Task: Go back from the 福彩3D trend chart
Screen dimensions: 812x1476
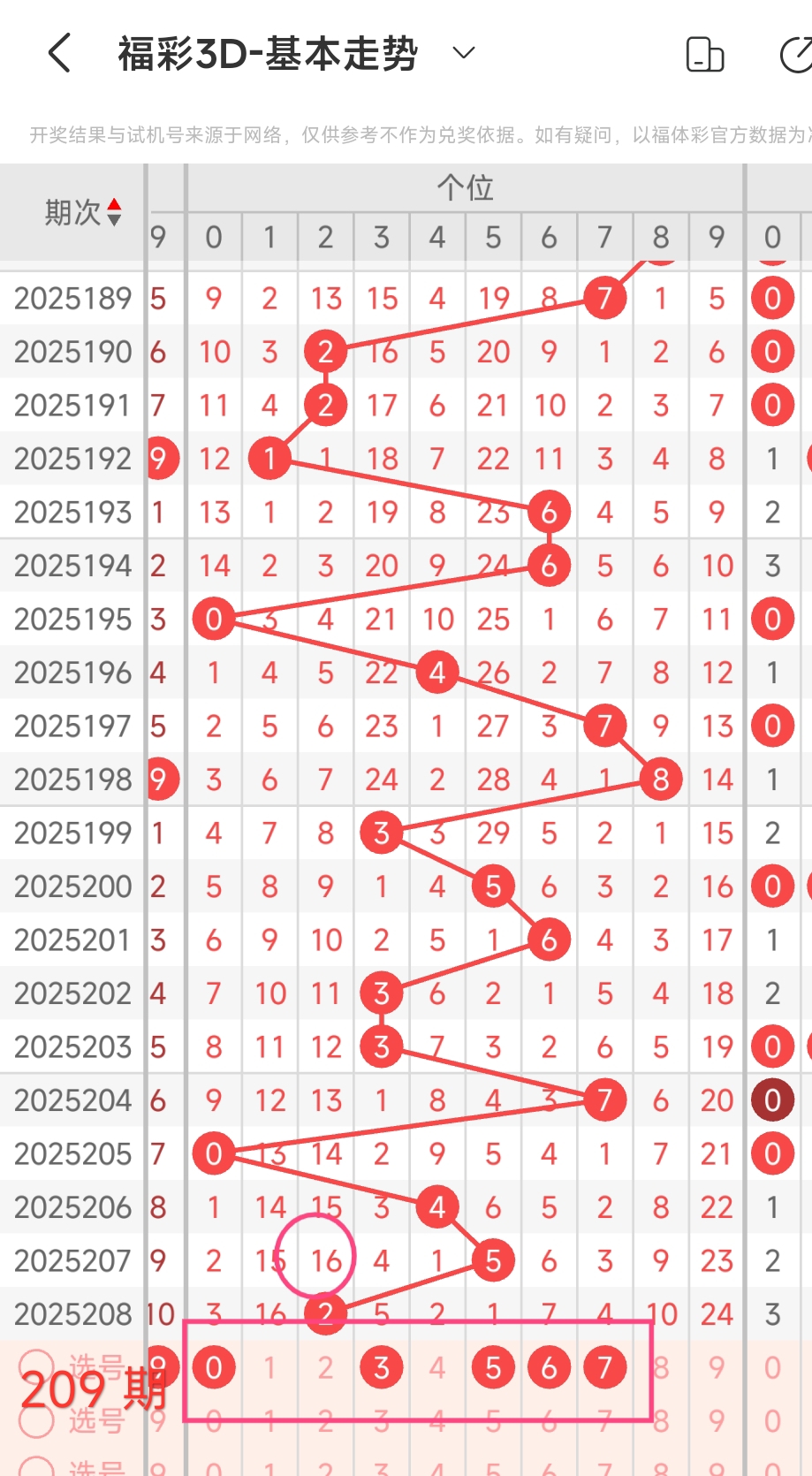Action: [59, 53]
